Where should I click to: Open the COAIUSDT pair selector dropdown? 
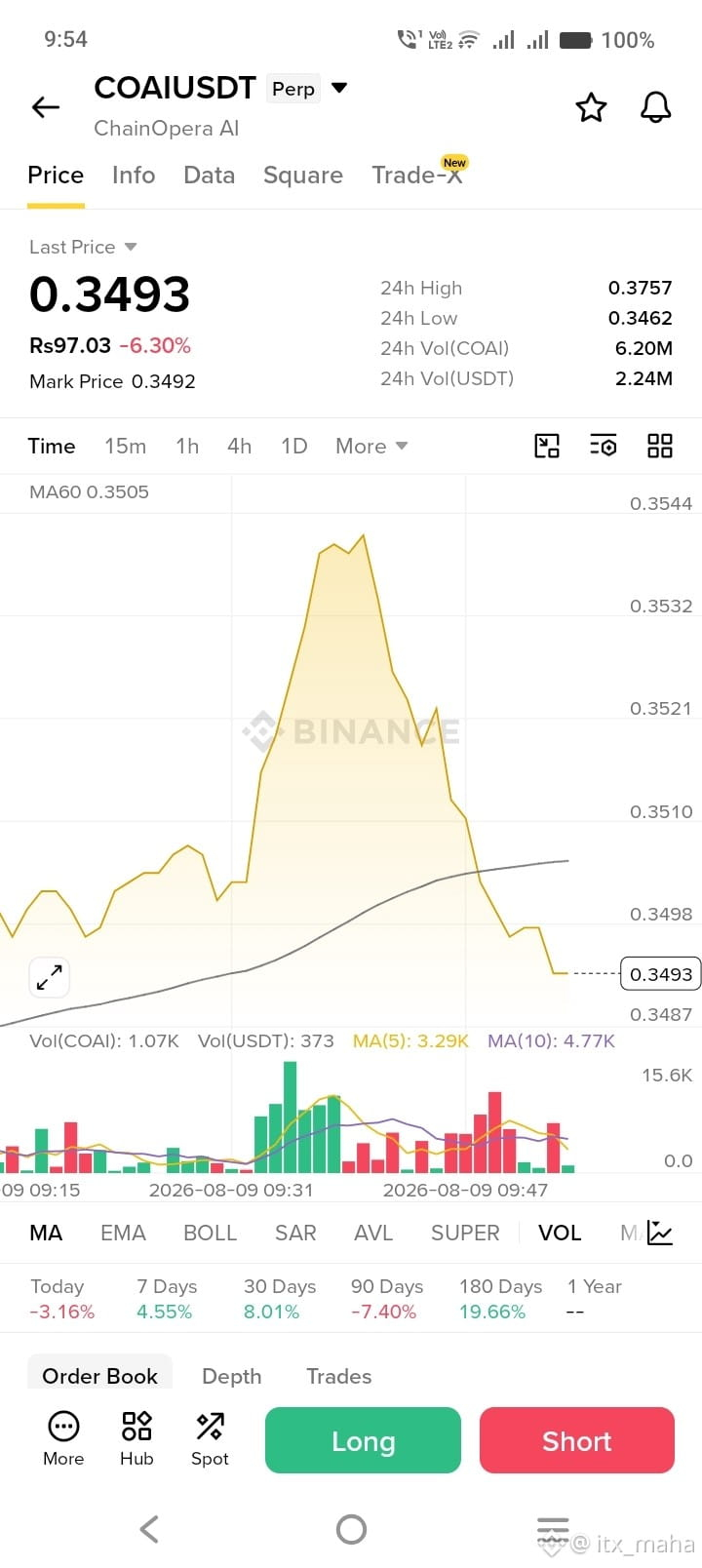point(339,88)
